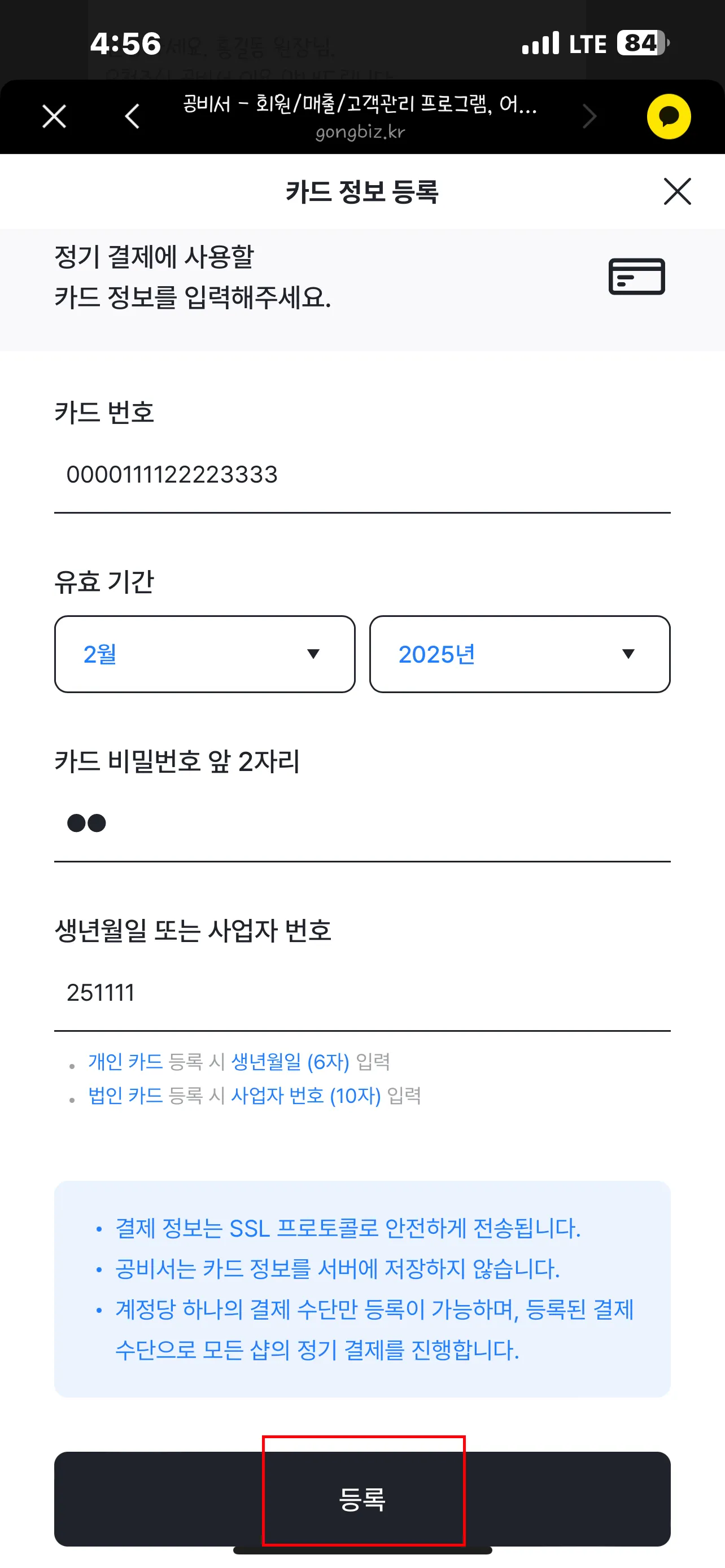The width and height of the screenshot is (725, 1568).
Task: Submit the card with the 등록 button
Action: pyautogui.click(x=362, y=1499)
